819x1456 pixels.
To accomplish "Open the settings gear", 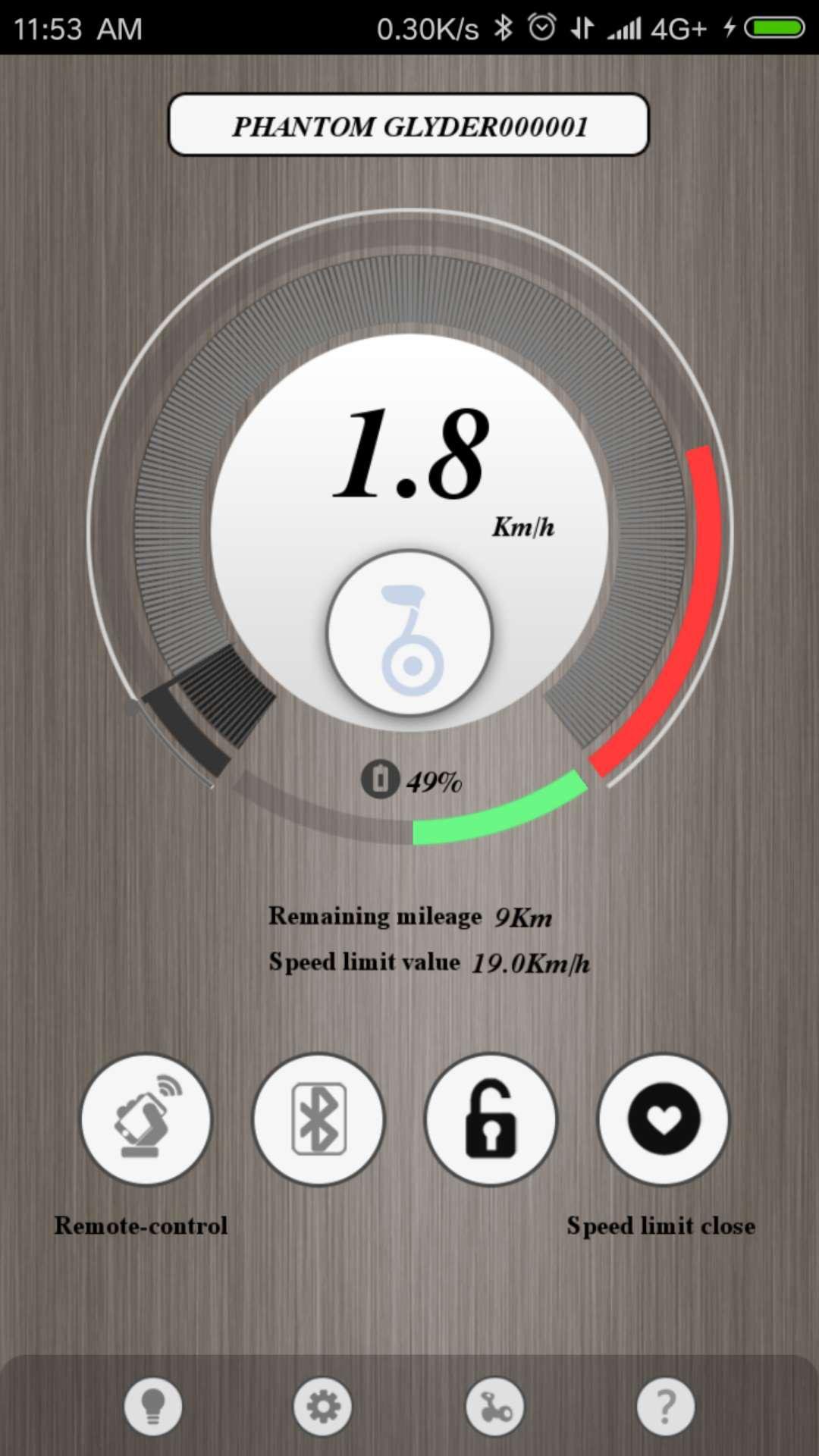I will coord(323,1407).
